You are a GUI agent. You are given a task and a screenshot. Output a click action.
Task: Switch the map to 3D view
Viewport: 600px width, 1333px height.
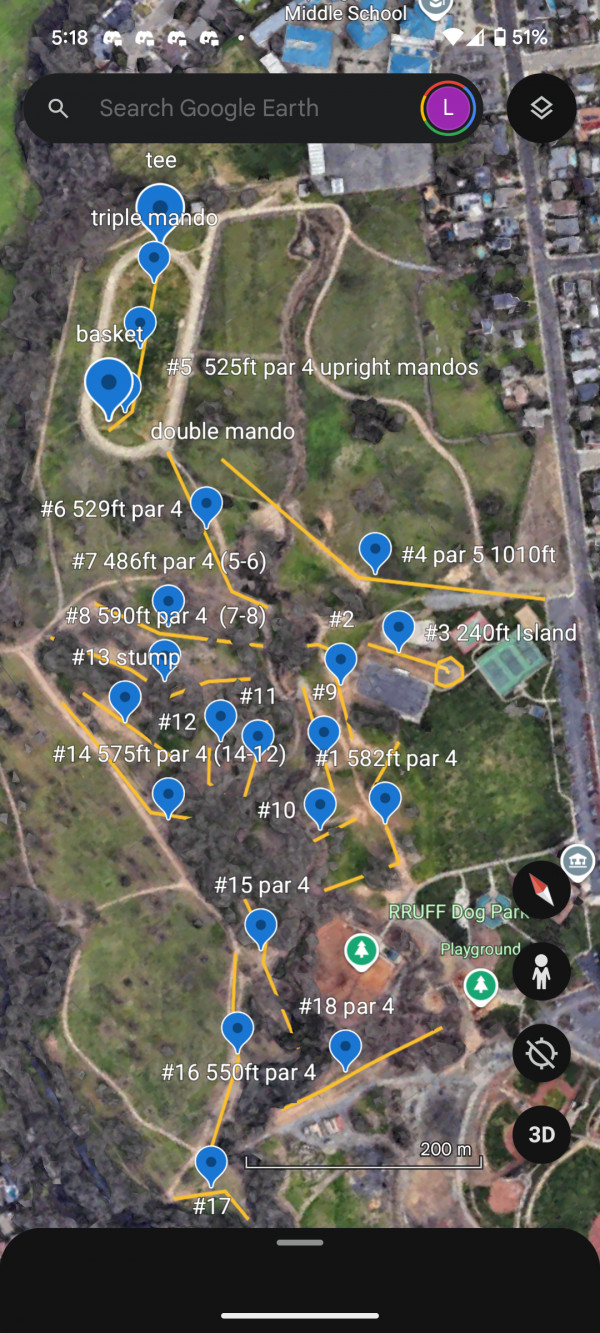pyautogui.click(x=541, y=1134)
